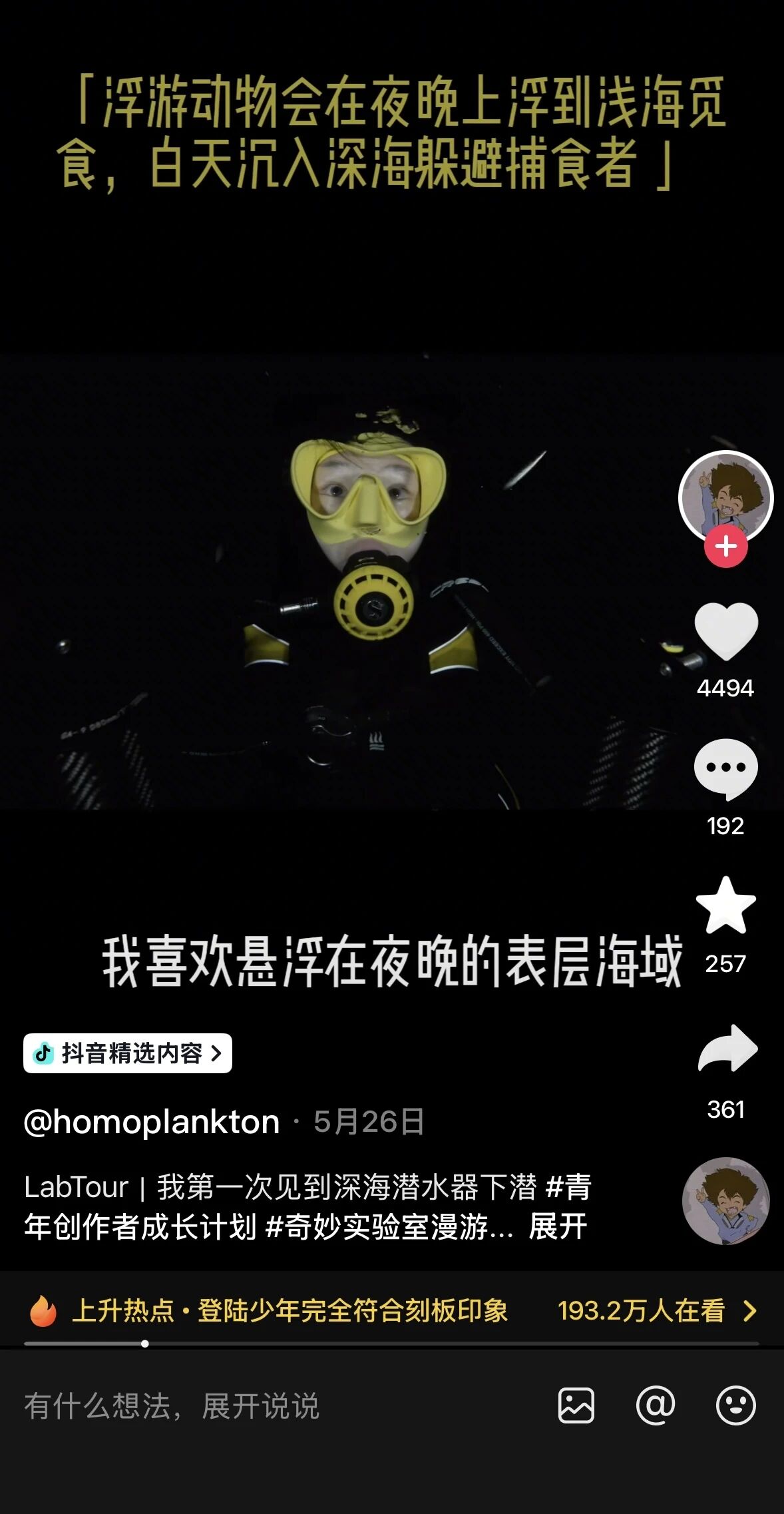Open the creator's profile avatar
This screenshot has width=784, height=1514.
[725, 498]
